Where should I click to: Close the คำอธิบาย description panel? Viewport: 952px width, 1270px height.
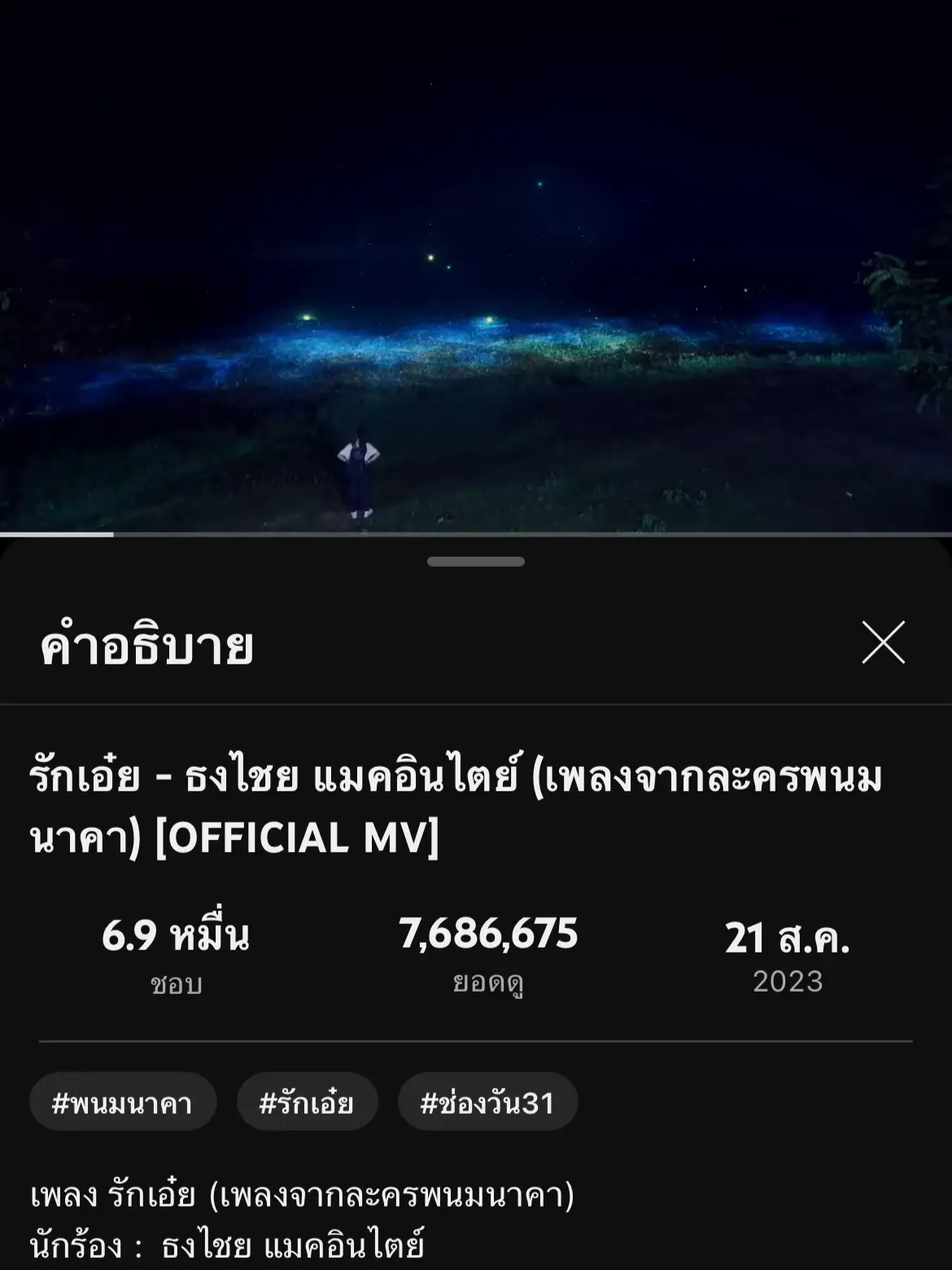coord(884,644)
